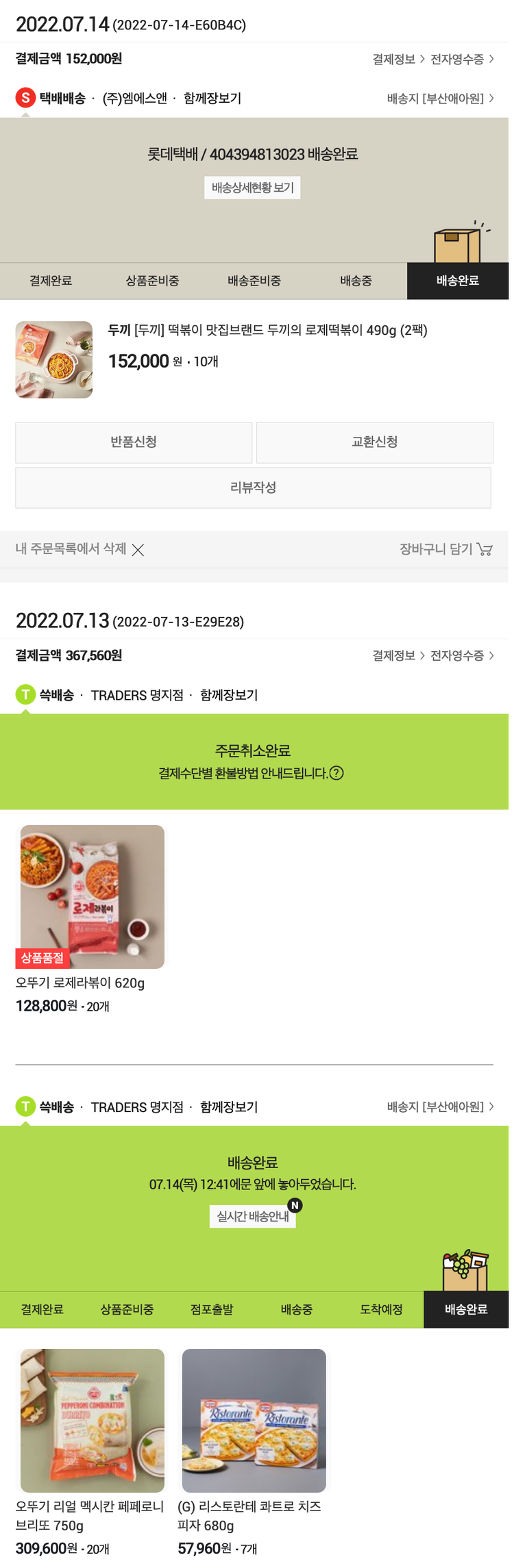Tap 배송상세현황 보기 button

click(252, 188)
